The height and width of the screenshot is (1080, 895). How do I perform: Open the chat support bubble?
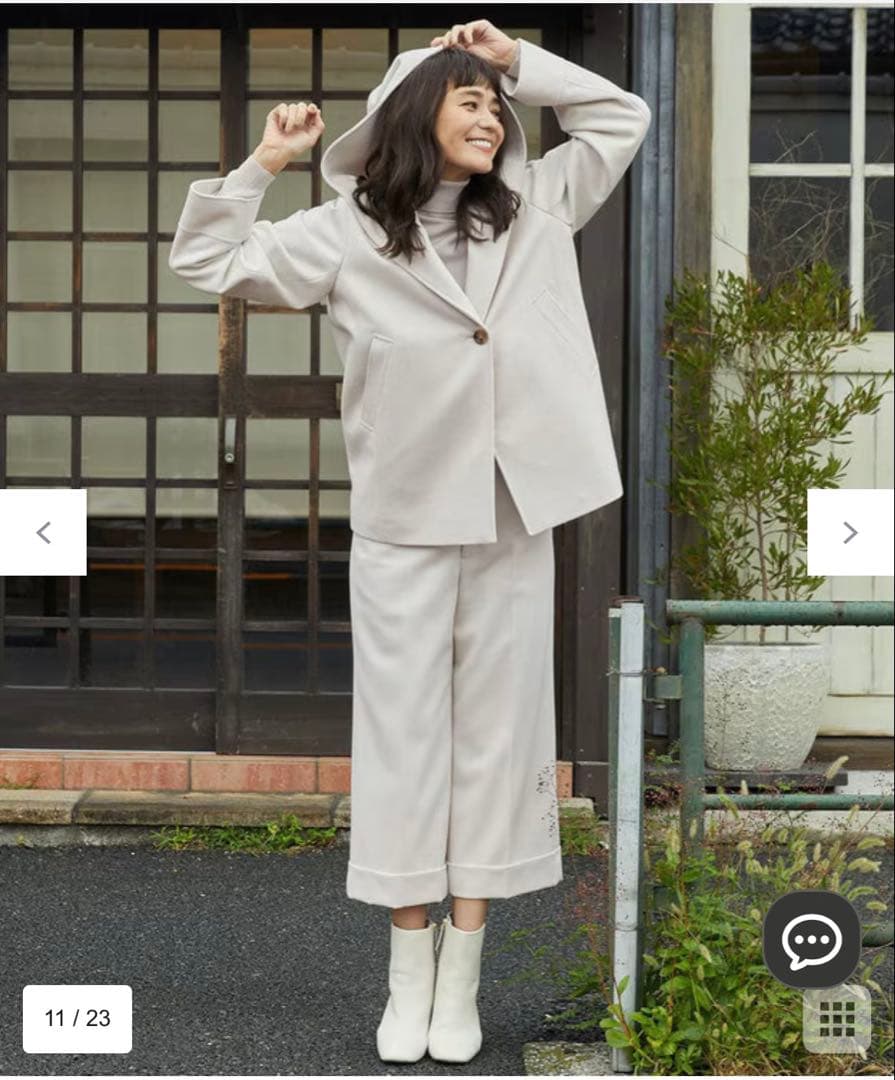811,940
